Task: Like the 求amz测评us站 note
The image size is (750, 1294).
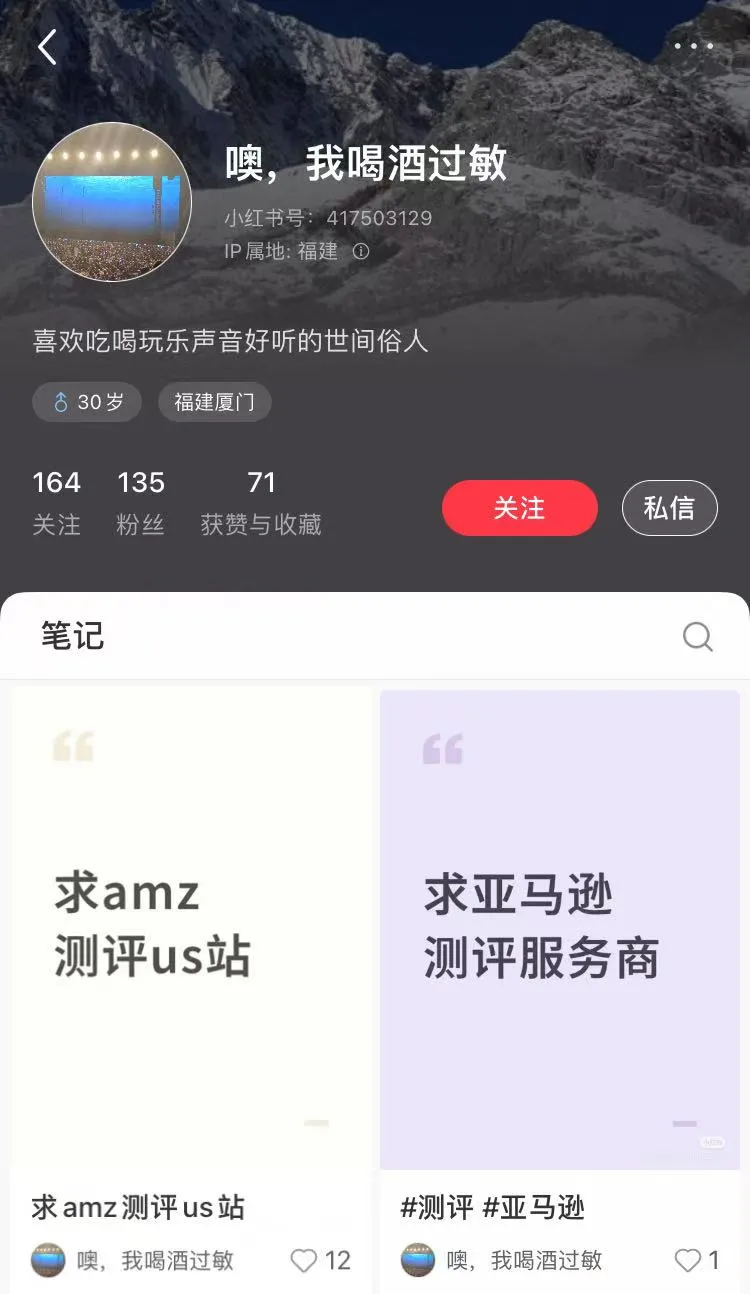Action: [304, 1260]
